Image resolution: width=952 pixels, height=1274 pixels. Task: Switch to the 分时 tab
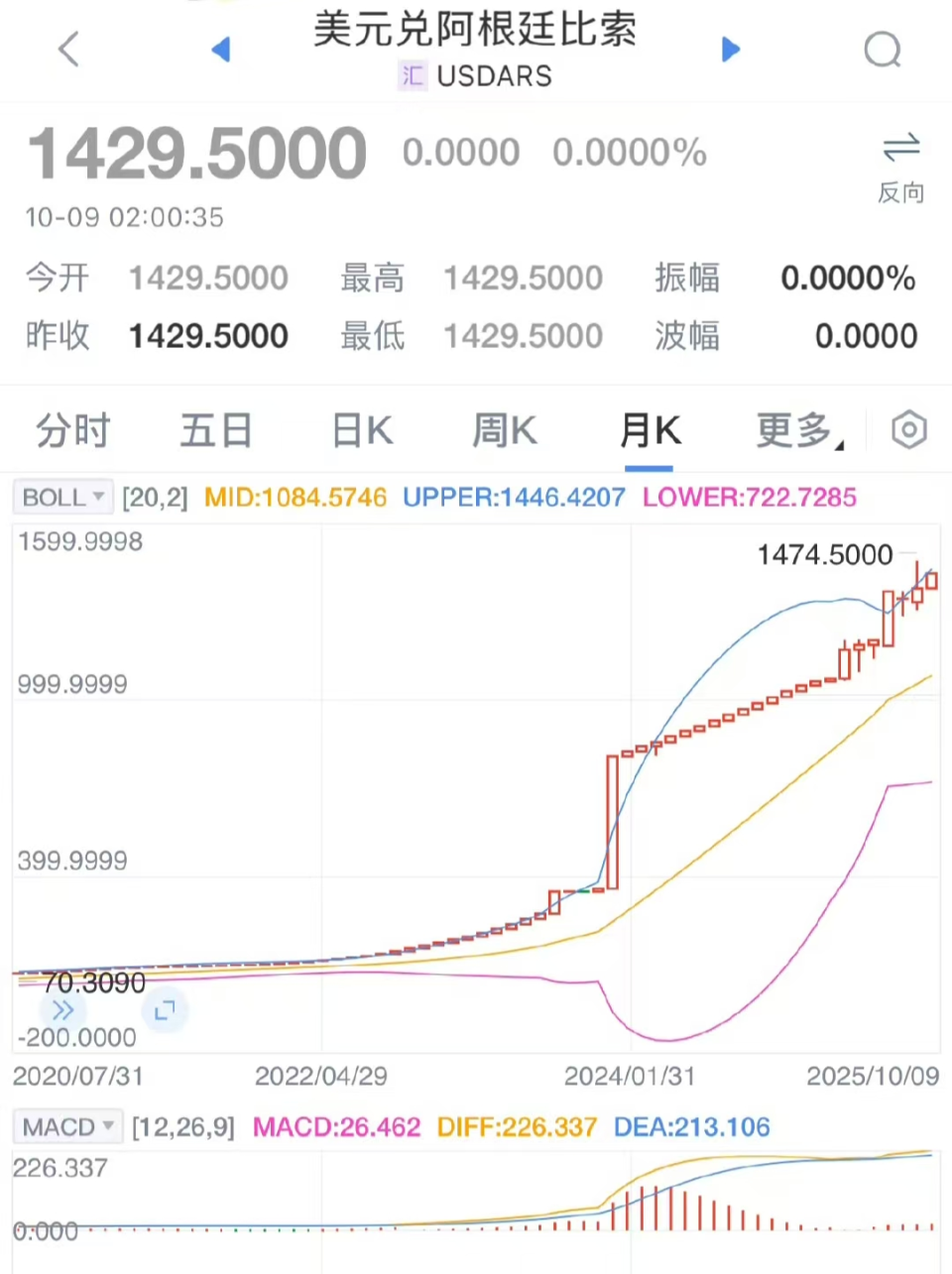(71, 430)
